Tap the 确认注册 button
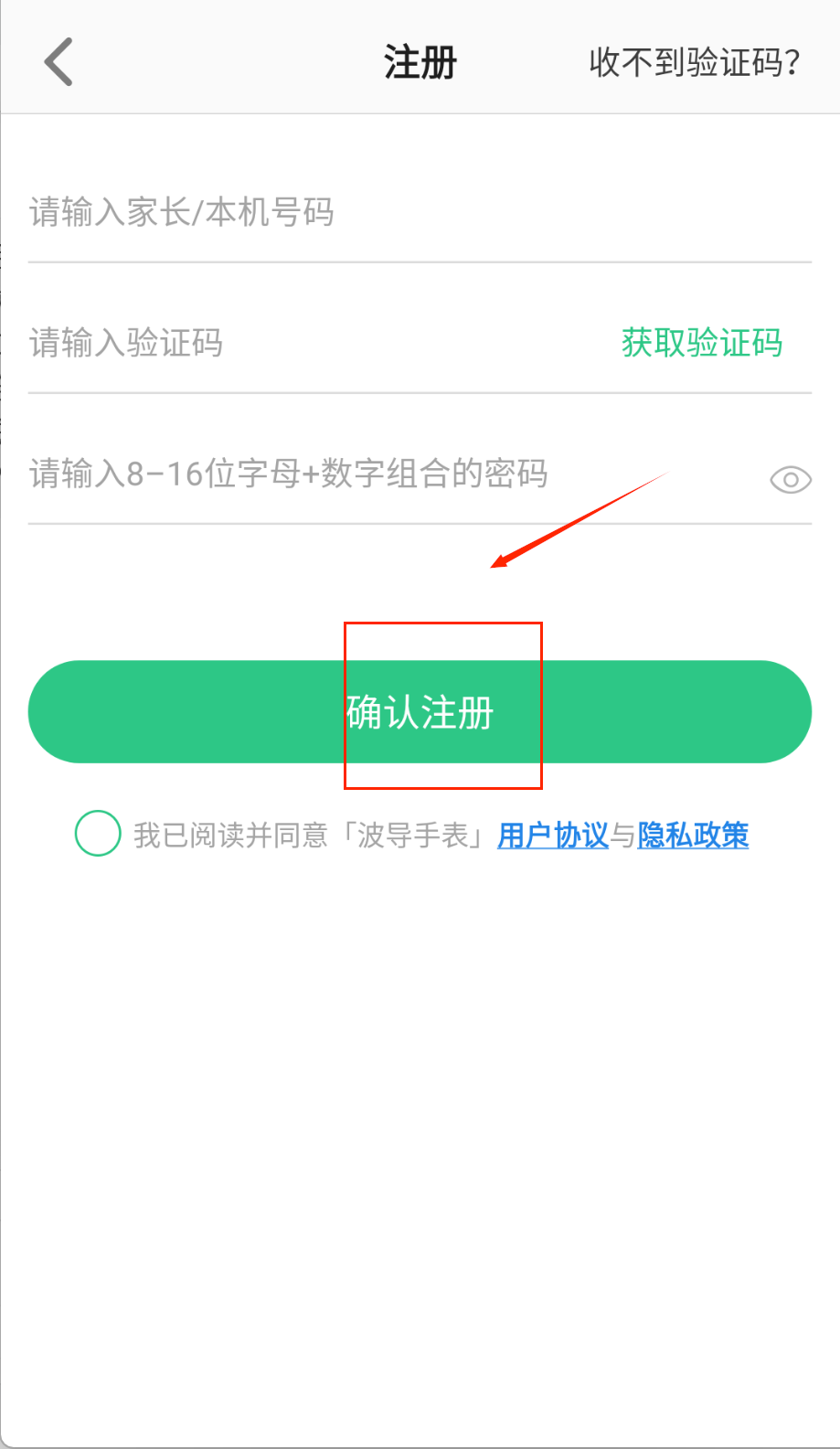This screenshot has height=1449, width=840. [x=420, y=711]
